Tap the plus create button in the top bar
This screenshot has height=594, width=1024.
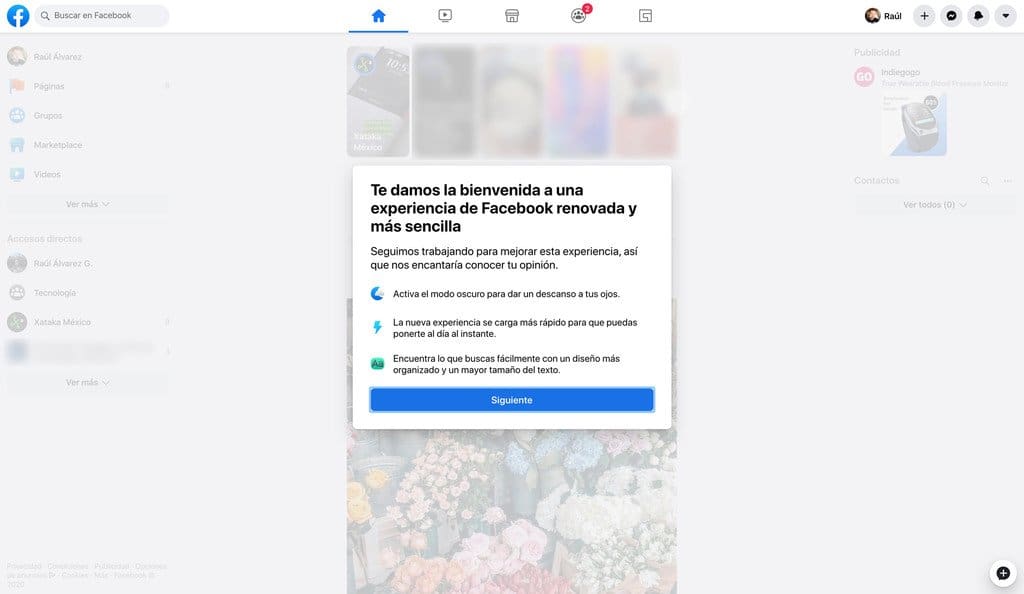[x=924, y=16]
